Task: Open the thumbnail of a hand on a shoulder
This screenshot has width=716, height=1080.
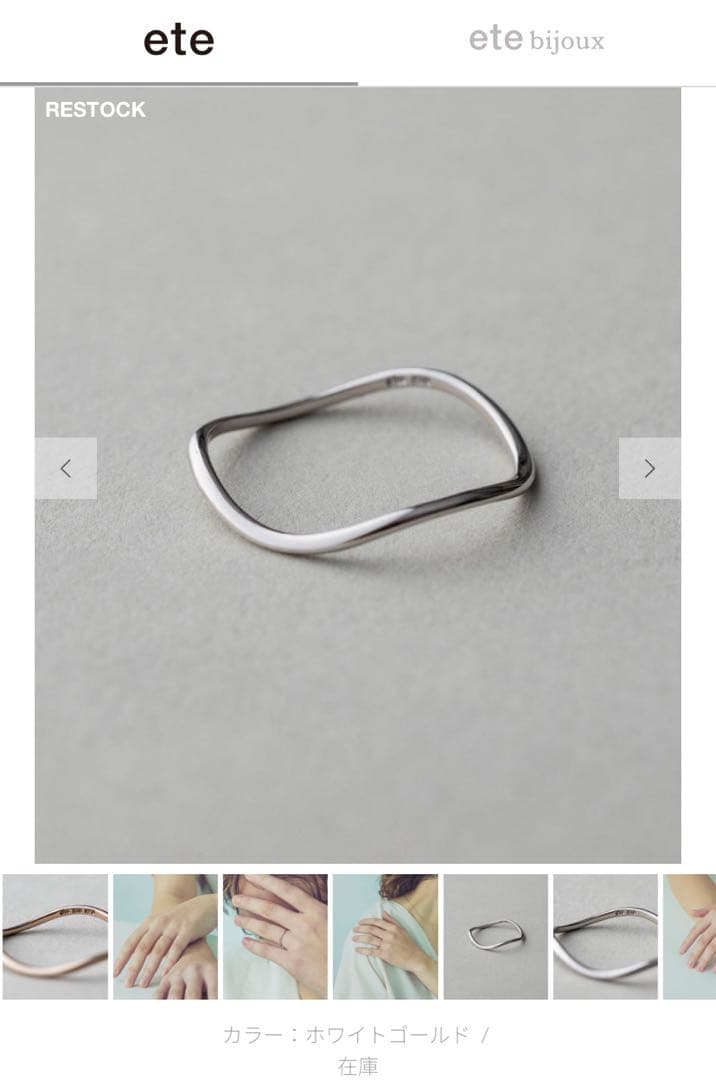Action: click(385, 936)
